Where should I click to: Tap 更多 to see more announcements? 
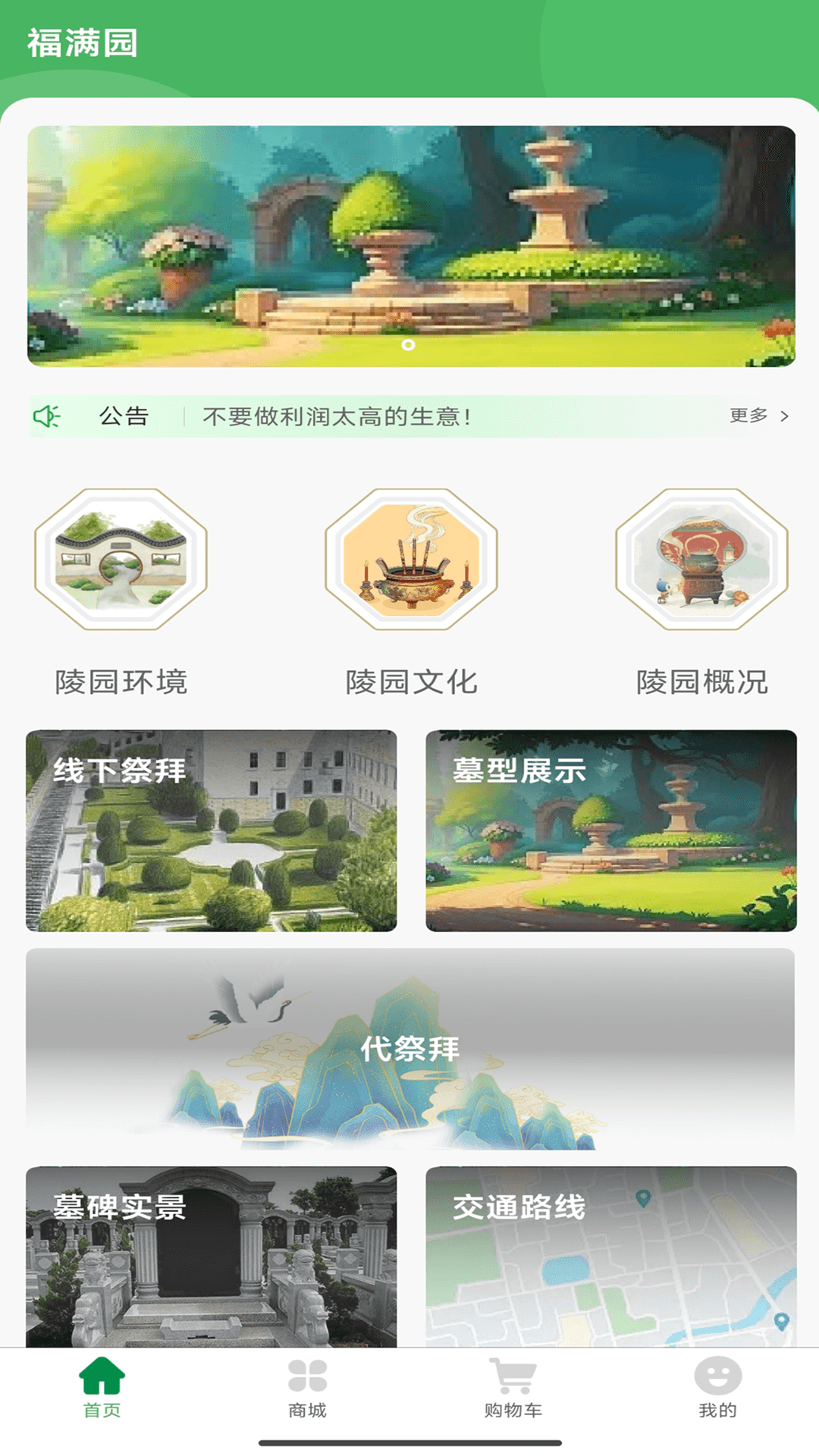(x=758, y=416)
